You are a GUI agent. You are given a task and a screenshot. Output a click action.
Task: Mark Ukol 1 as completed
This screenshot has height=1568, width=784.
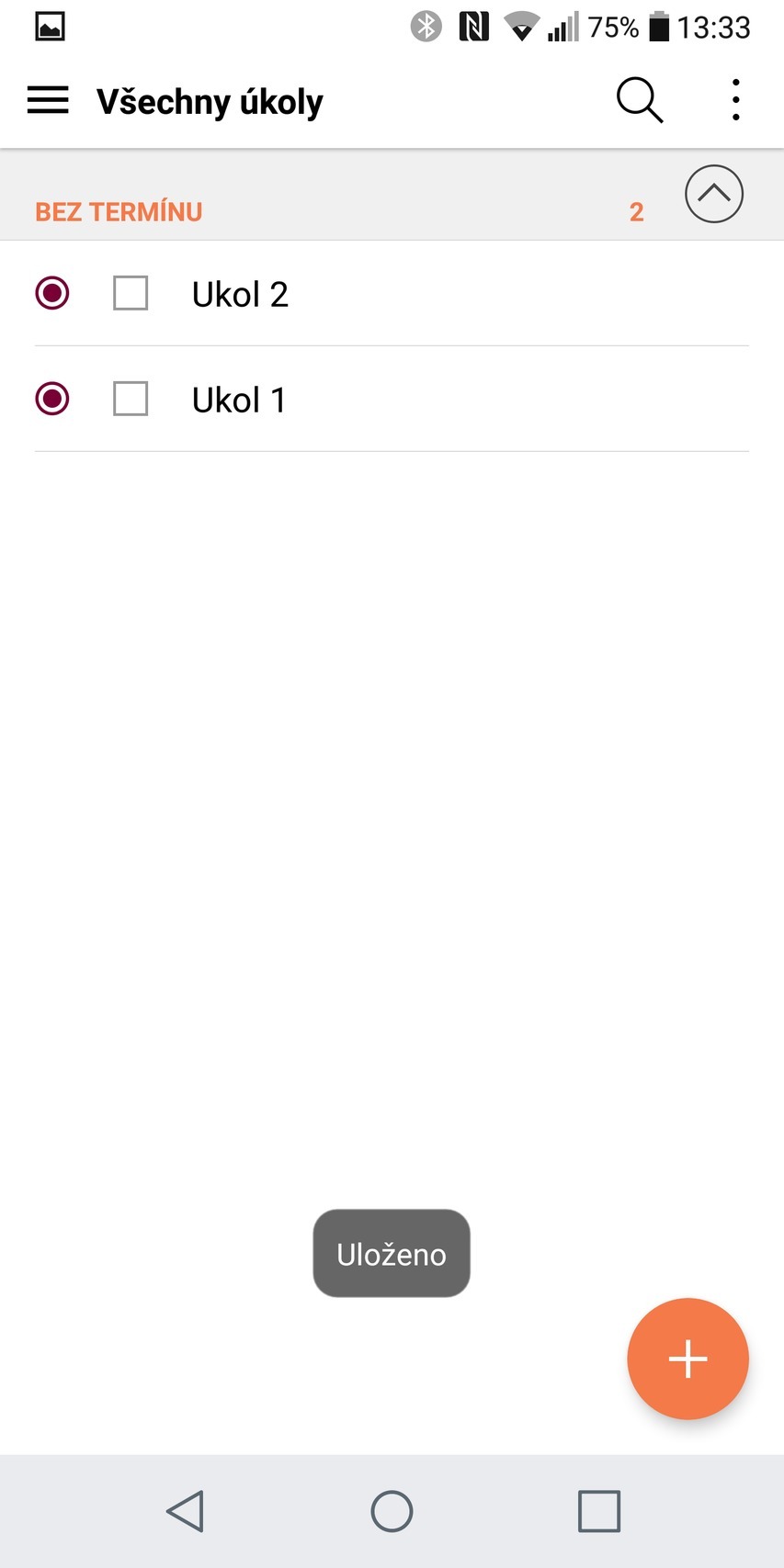130,400
